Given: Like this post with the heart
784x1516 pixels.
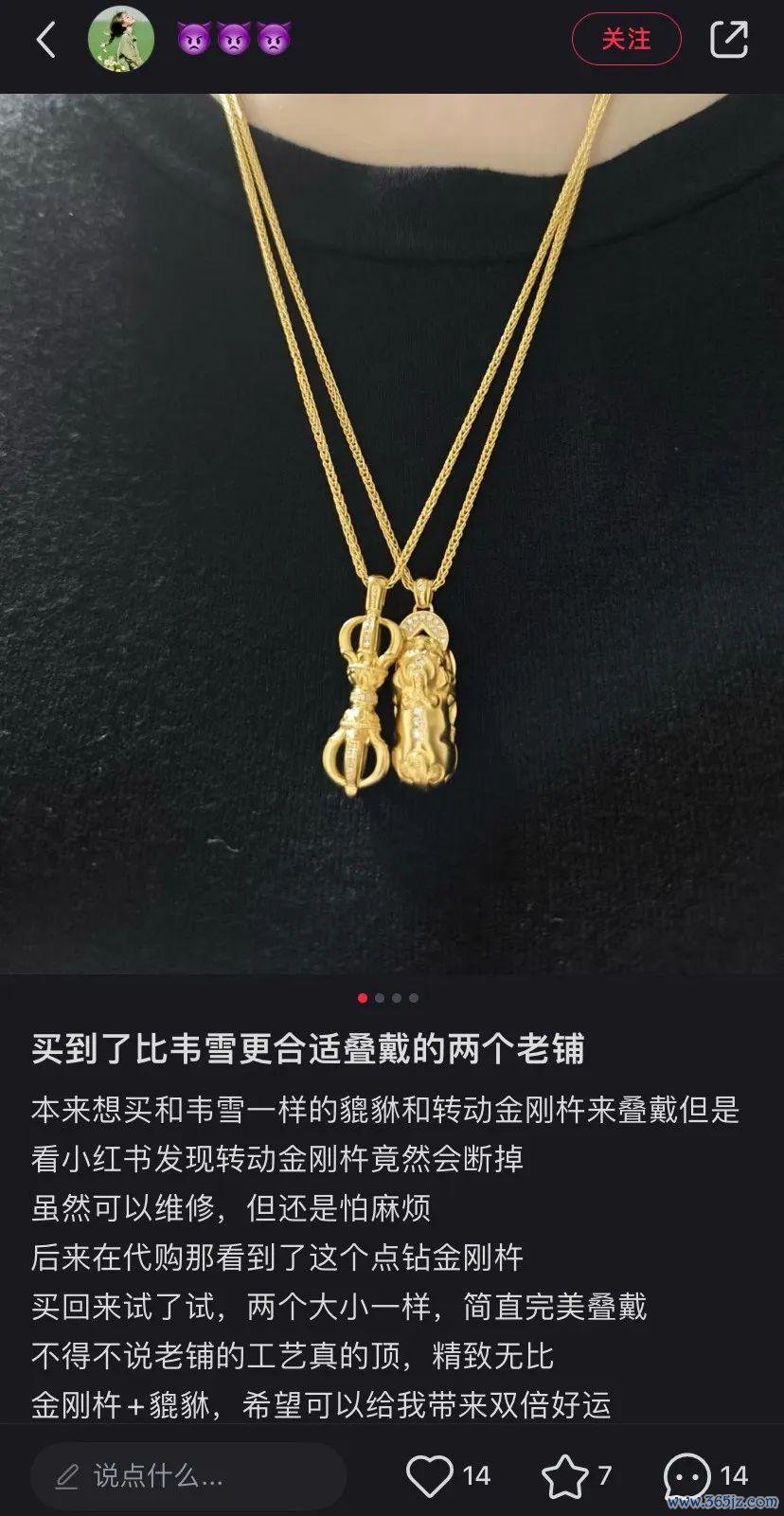Looking at the screenshot, I should [x=430, y=1475].
